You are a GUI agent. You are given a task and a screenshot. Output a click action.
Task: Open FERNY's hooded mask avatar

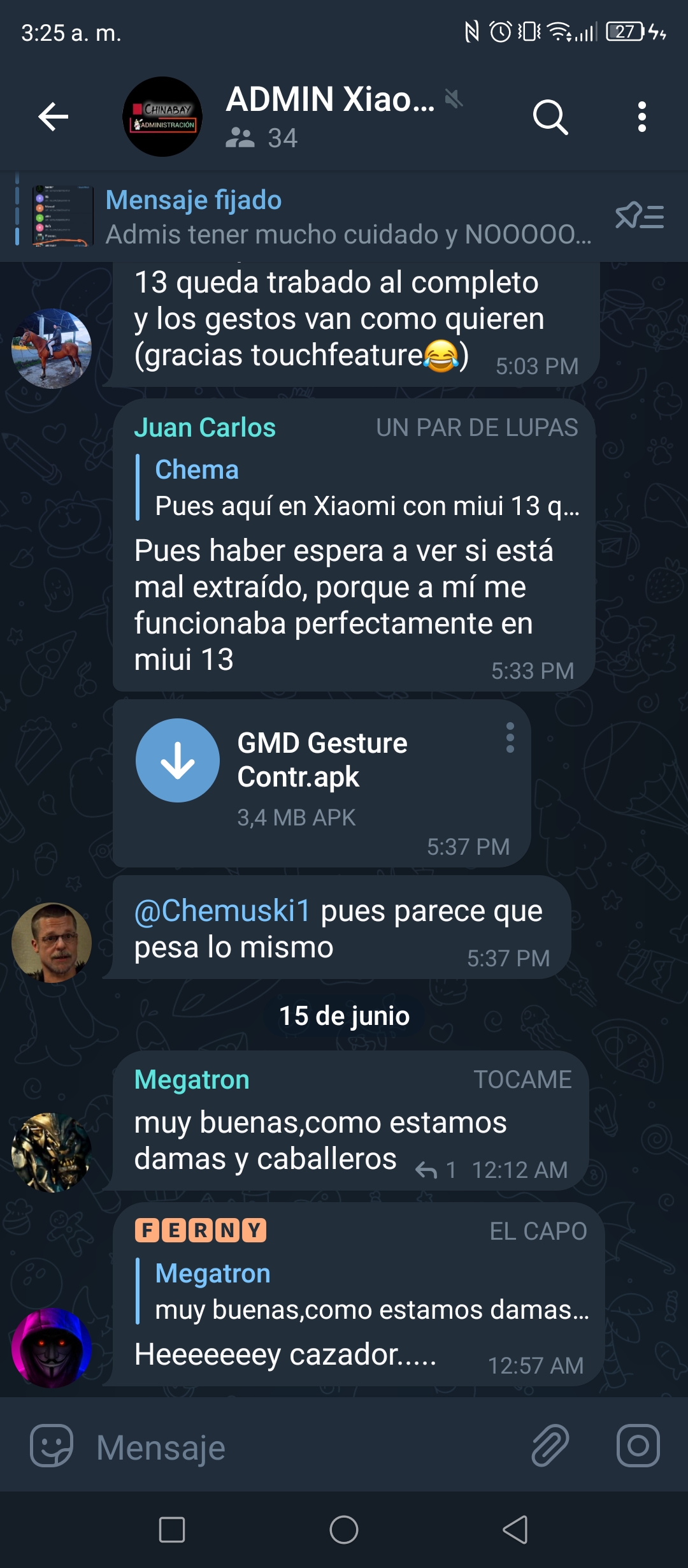[x=52, y=1347]
